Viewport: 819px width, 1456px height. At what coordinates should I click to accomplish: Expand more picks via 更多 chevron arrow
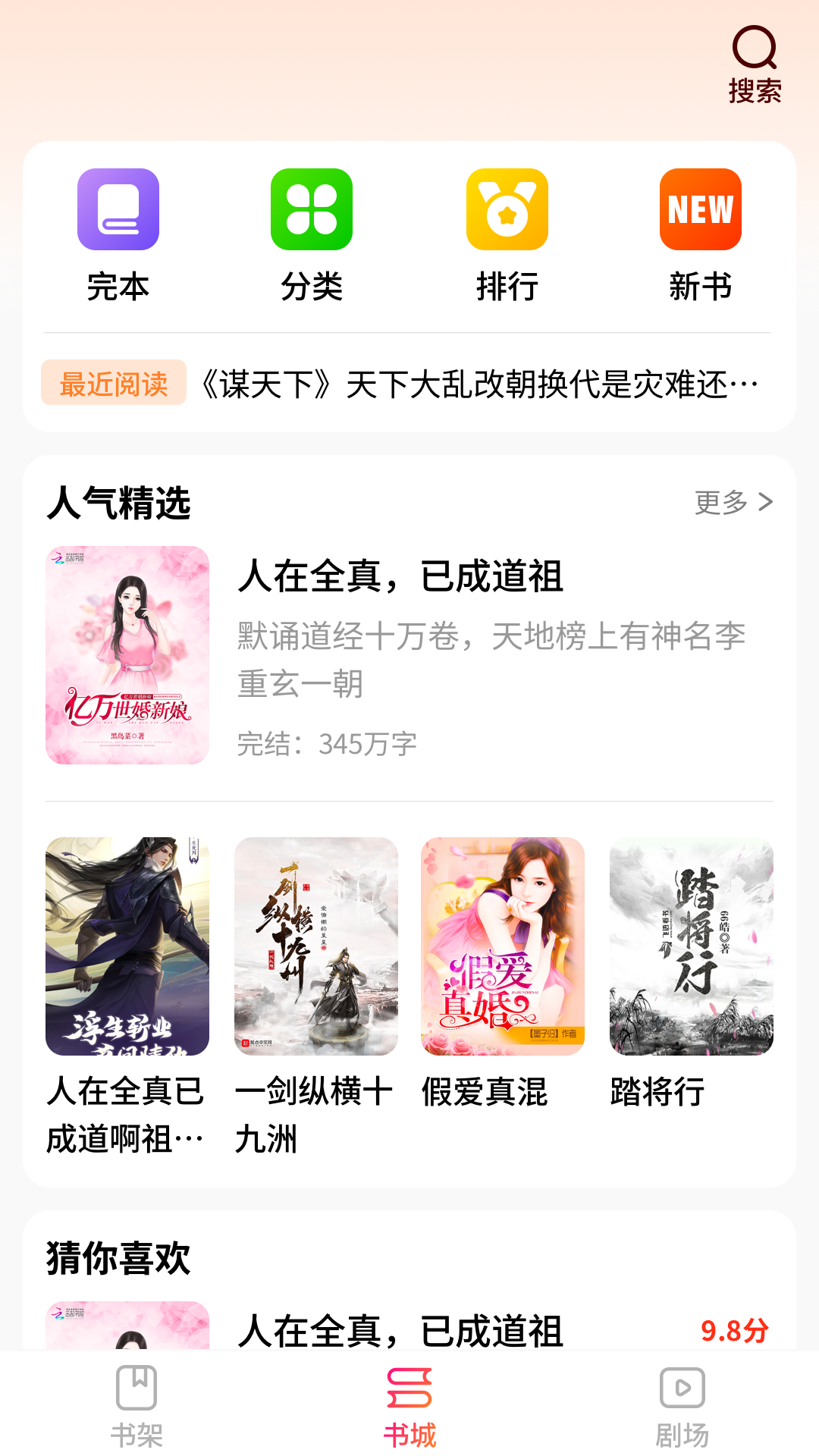(733, 502)
